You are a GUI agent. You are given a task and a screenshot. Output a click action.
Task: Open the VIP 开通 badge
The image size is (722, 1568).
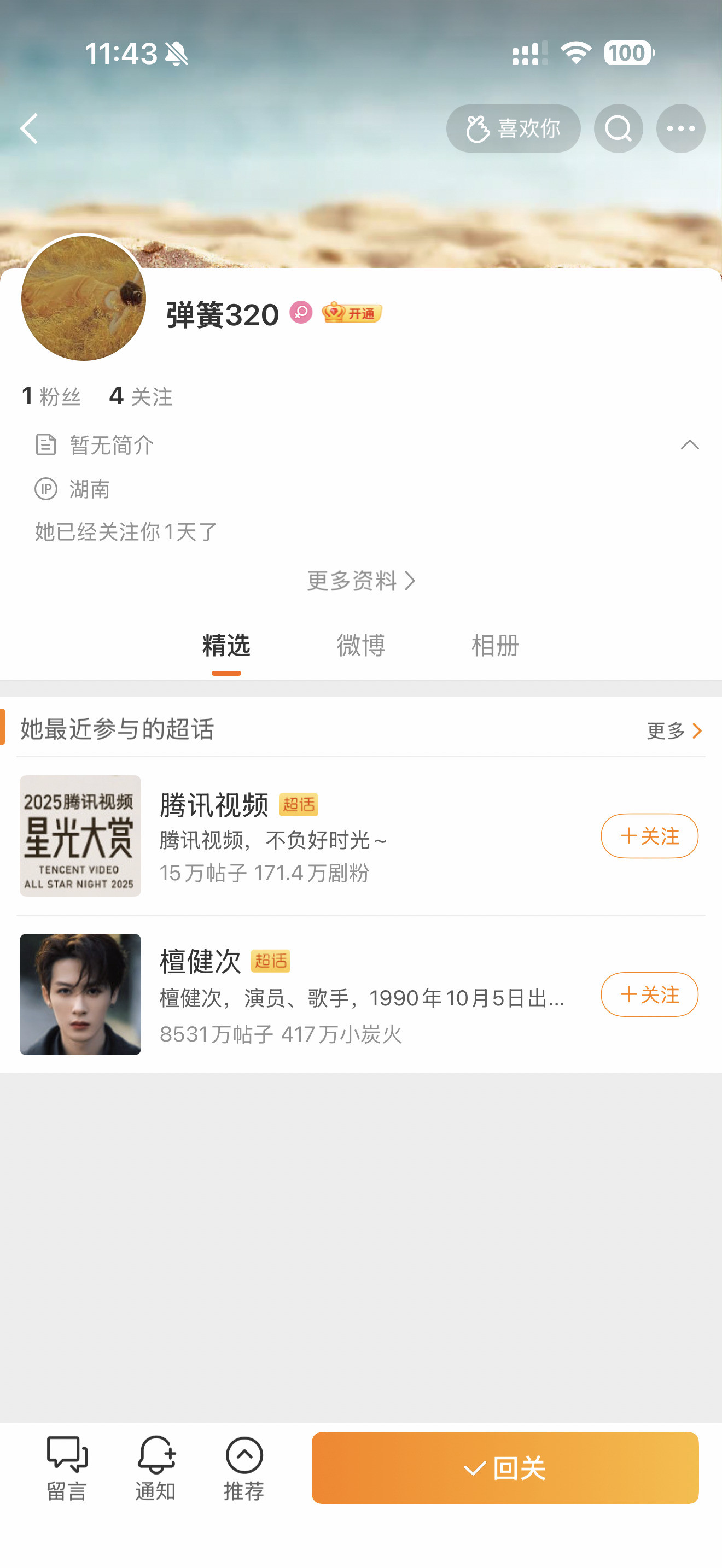[352, 313]
